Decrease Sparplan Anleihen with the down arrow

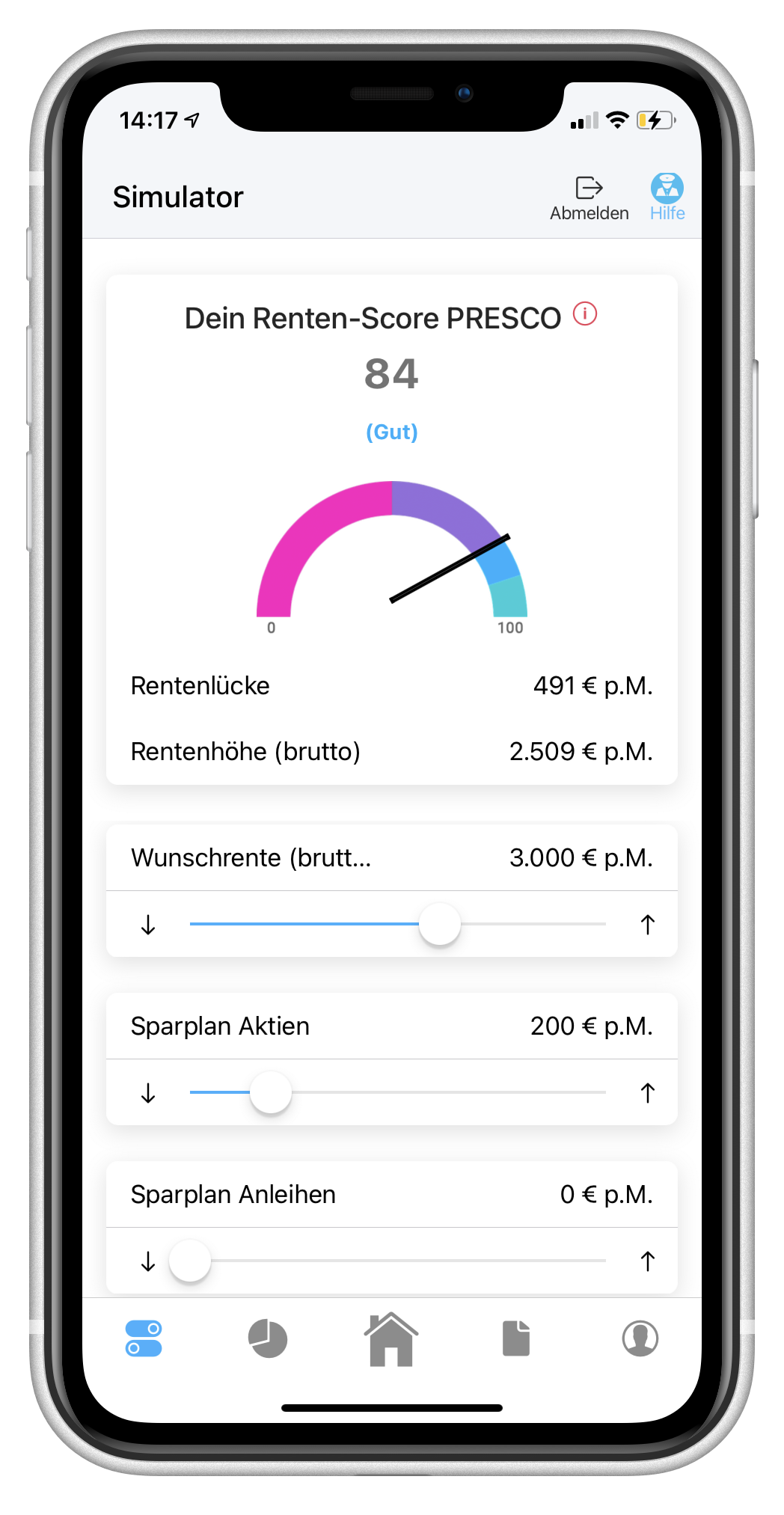(148, 1261)
